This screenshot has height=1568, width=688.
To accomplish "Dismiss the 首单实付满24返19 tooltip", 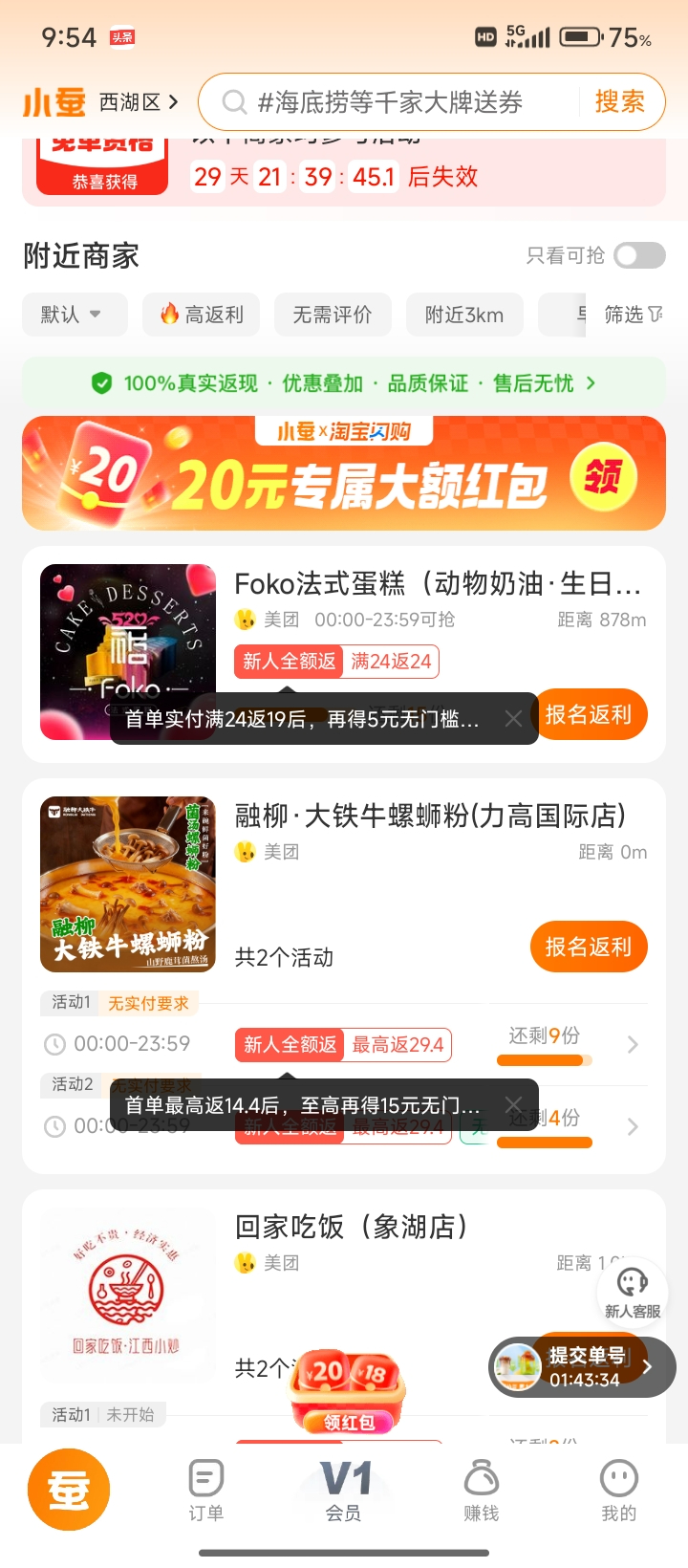I will [x=514, y=718].
